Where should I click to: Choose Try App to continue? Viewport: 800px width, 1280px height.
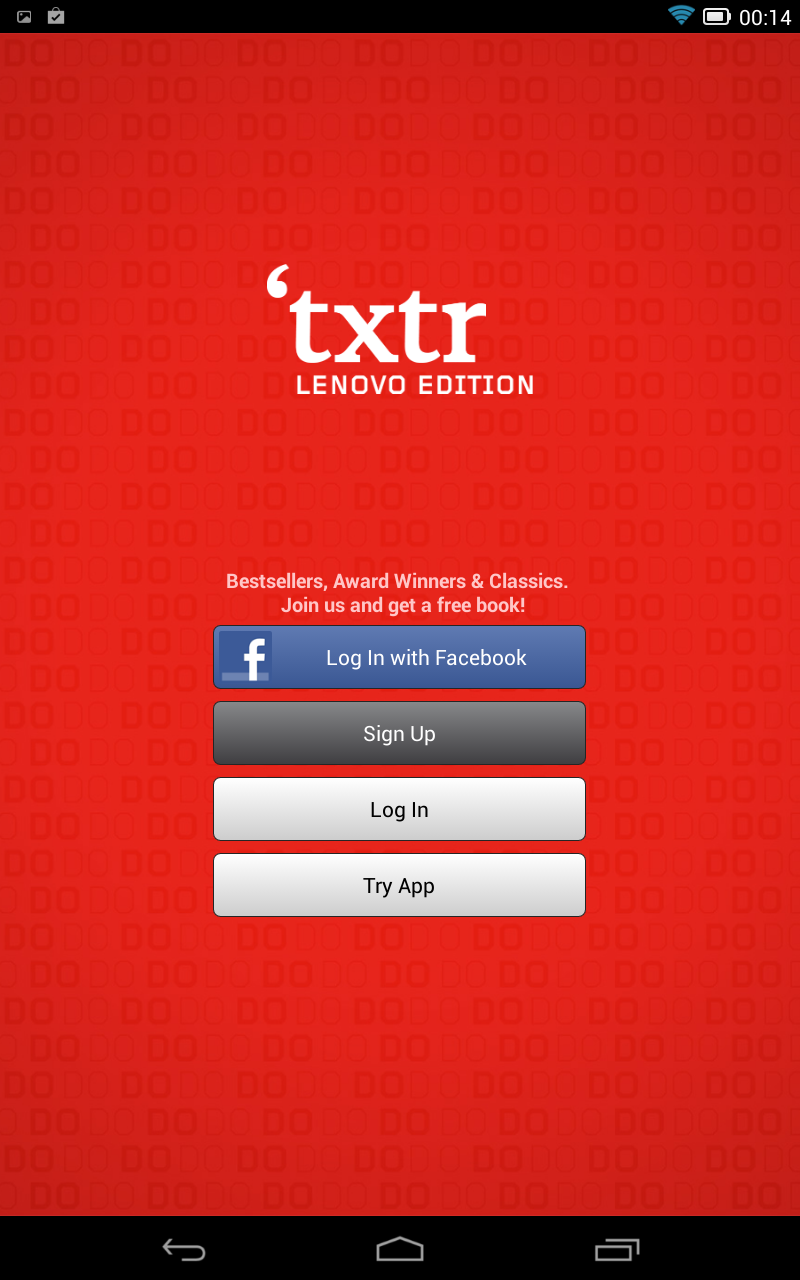(399, 885)
